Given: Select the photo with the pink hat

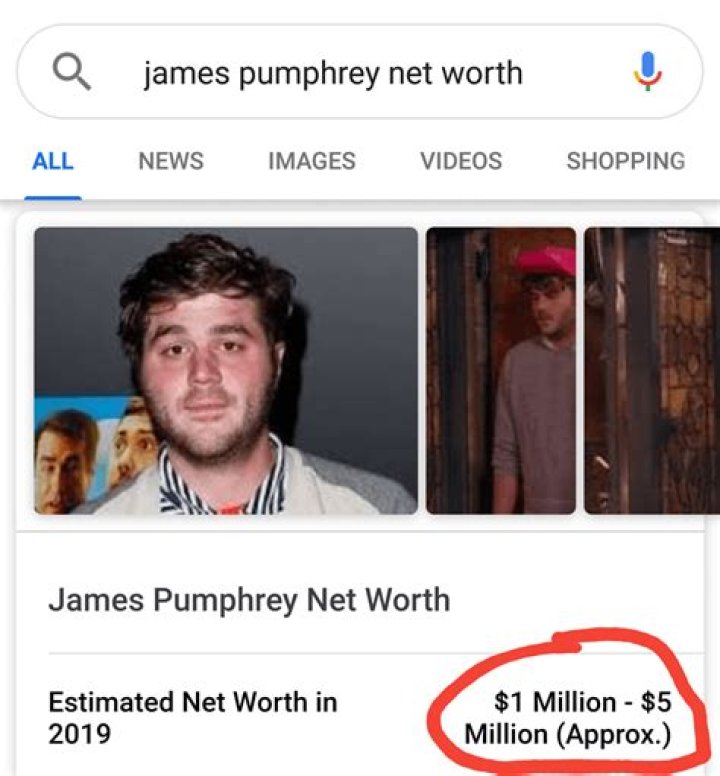Looking at the screenshot, I should (500, 370).
